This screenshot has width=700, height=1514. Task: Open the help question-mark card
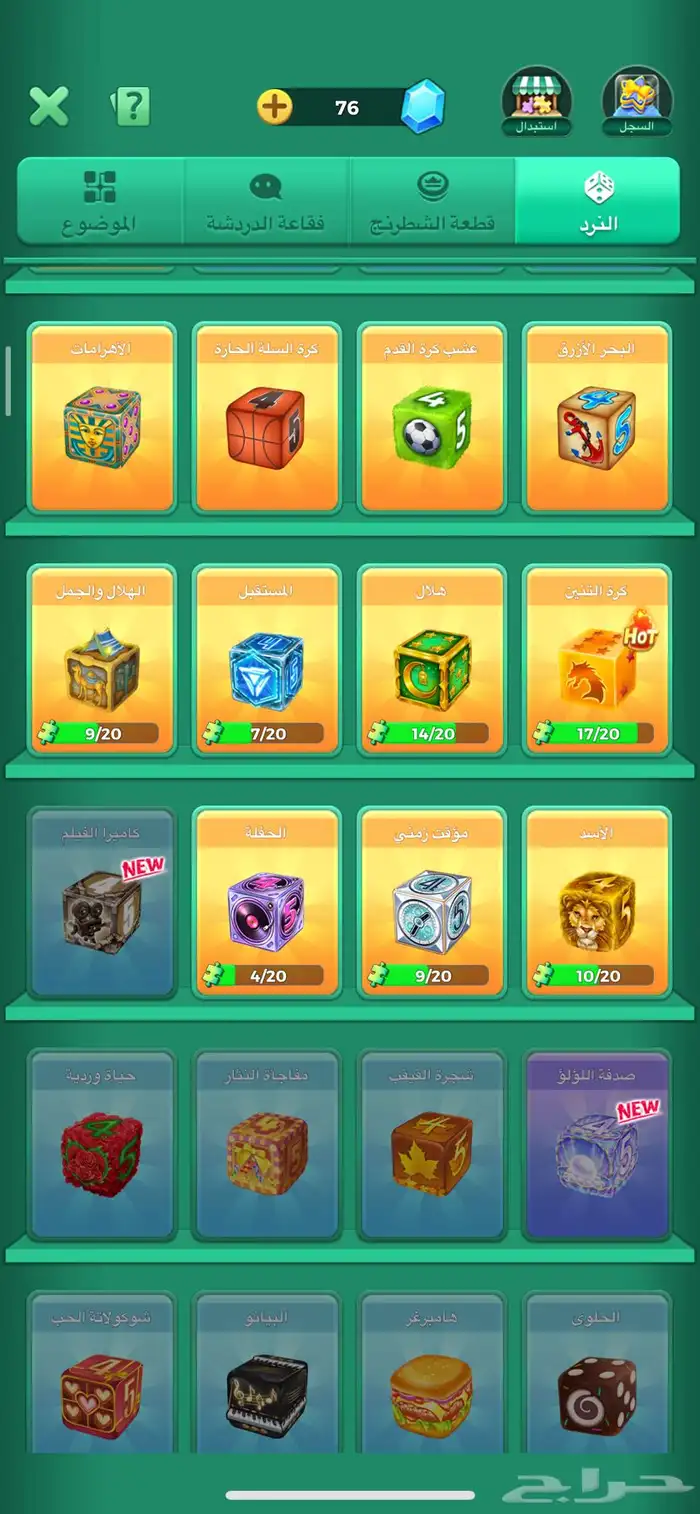point(130,105)
